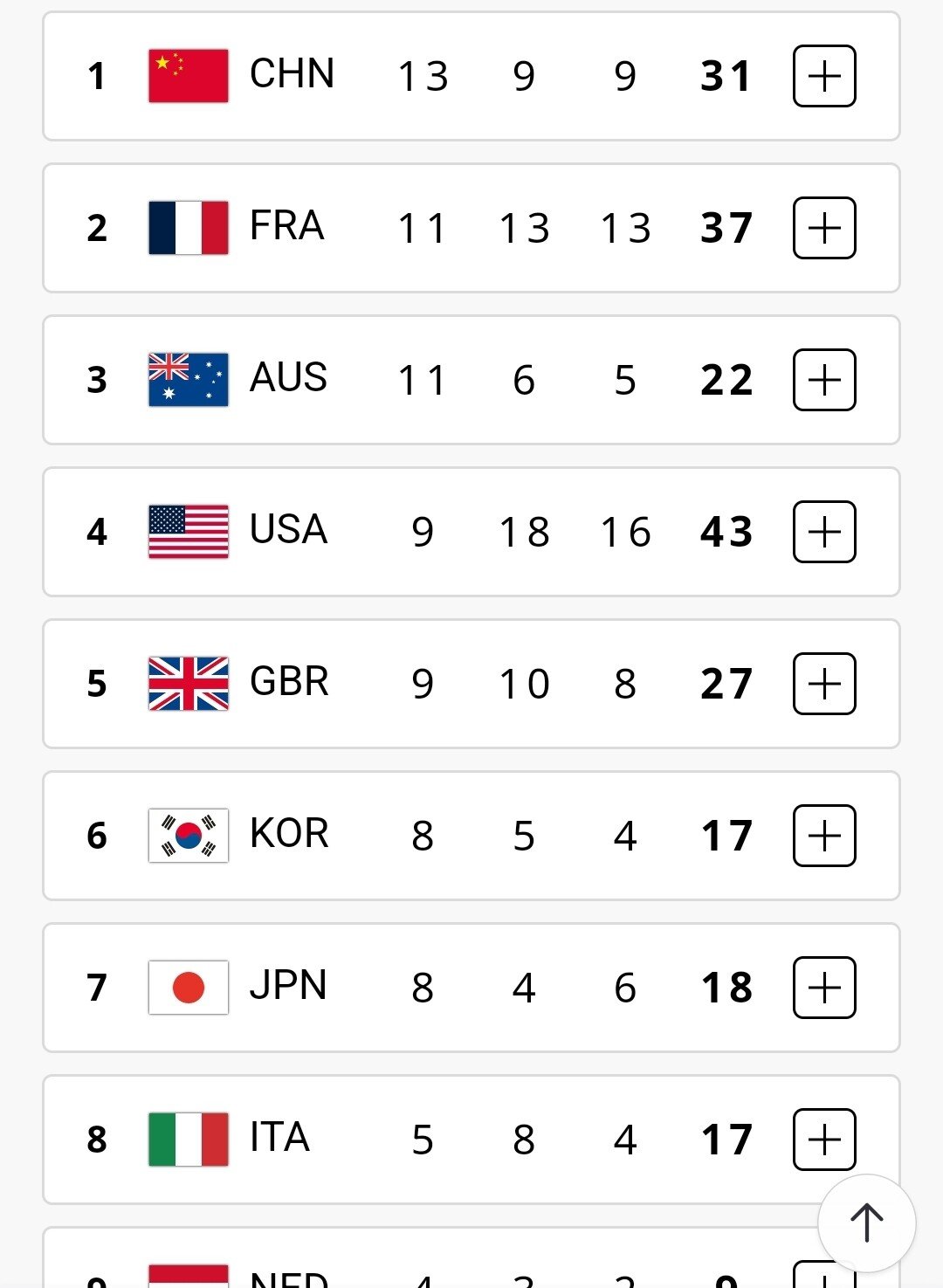Image resolution: width=943 pixels, height=1288 pixels.
Task: Expand JPN medal details
Action: (823, 988)
